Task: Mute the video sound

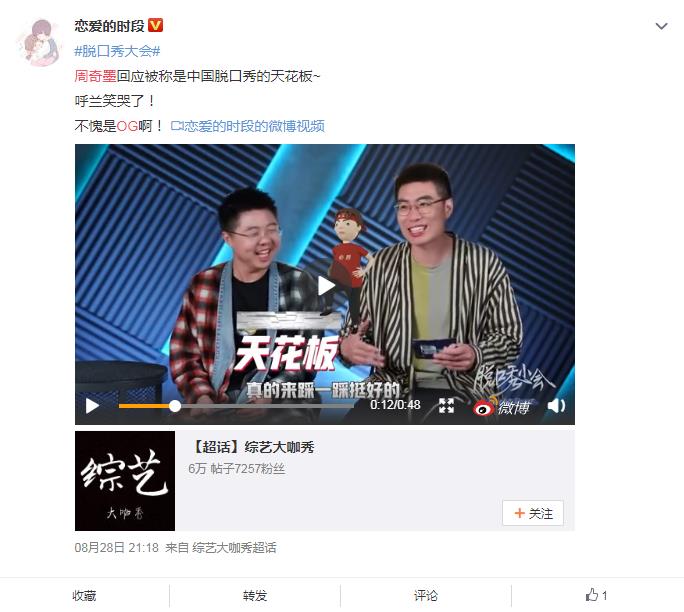Action: click(x=556, y=406)
